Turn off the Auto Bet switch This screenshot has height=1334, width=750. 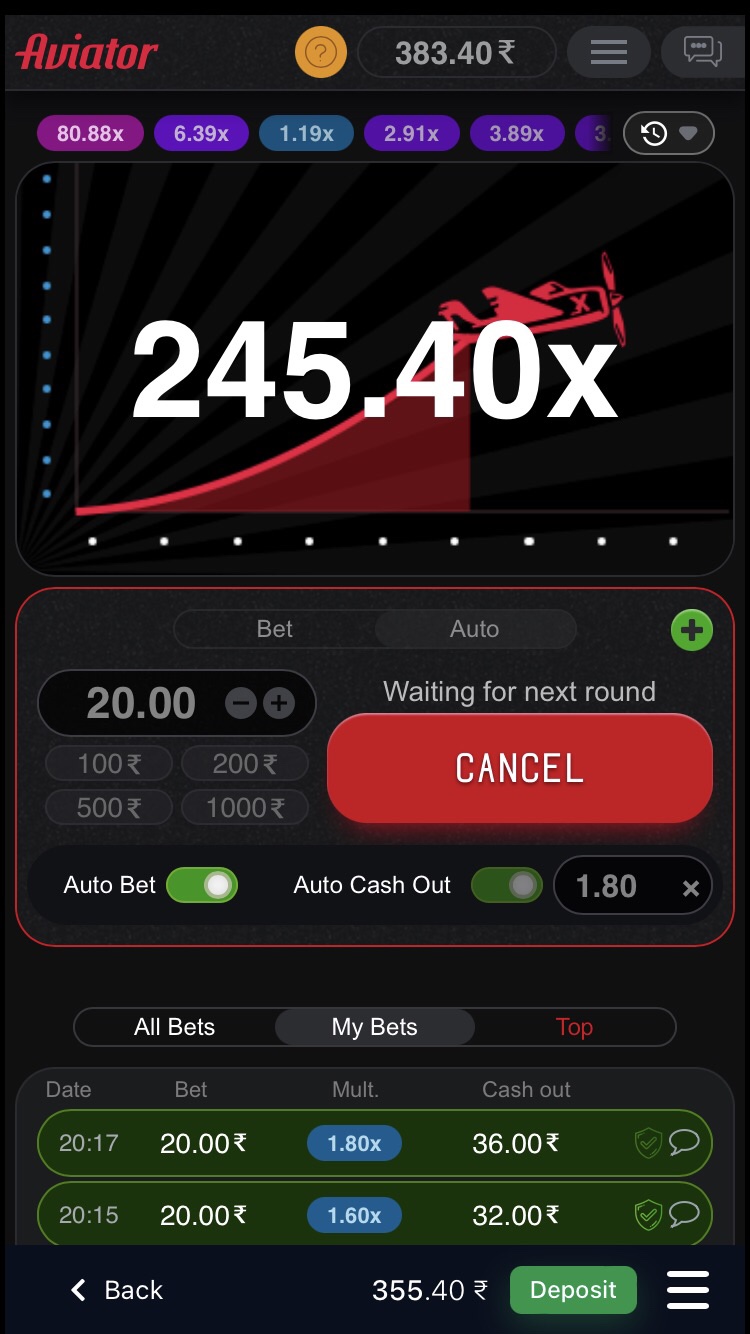pyautogui.click(x=202, y=885)
